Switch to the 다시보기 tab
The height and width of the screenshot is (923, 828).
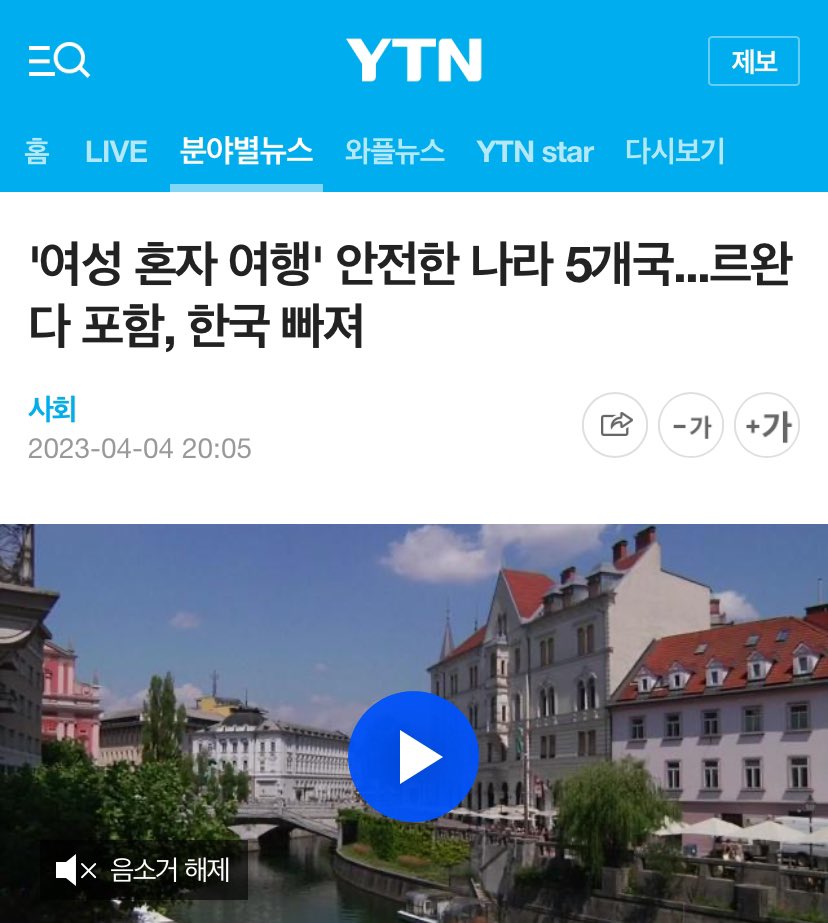click(675, 151)
